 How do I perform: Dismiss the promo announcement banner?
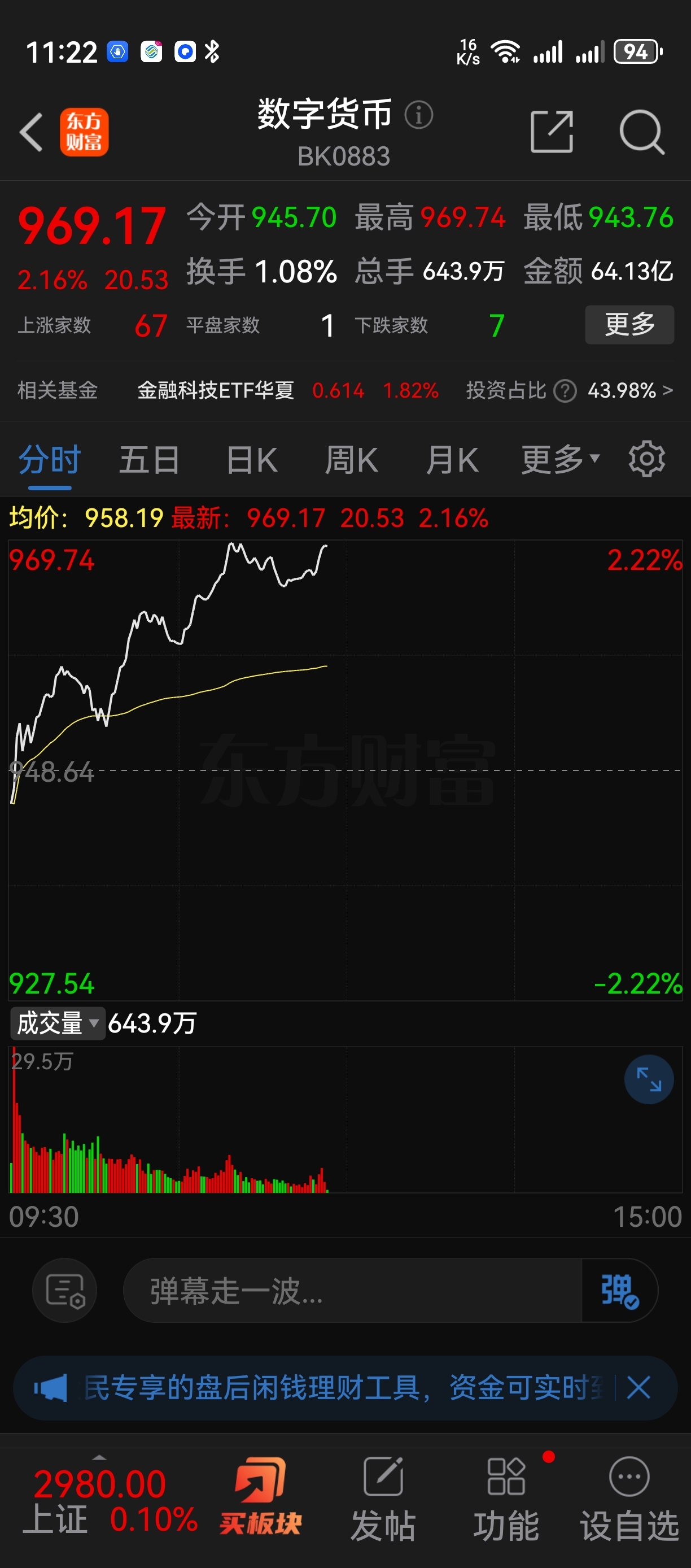tap(638, 1388)
